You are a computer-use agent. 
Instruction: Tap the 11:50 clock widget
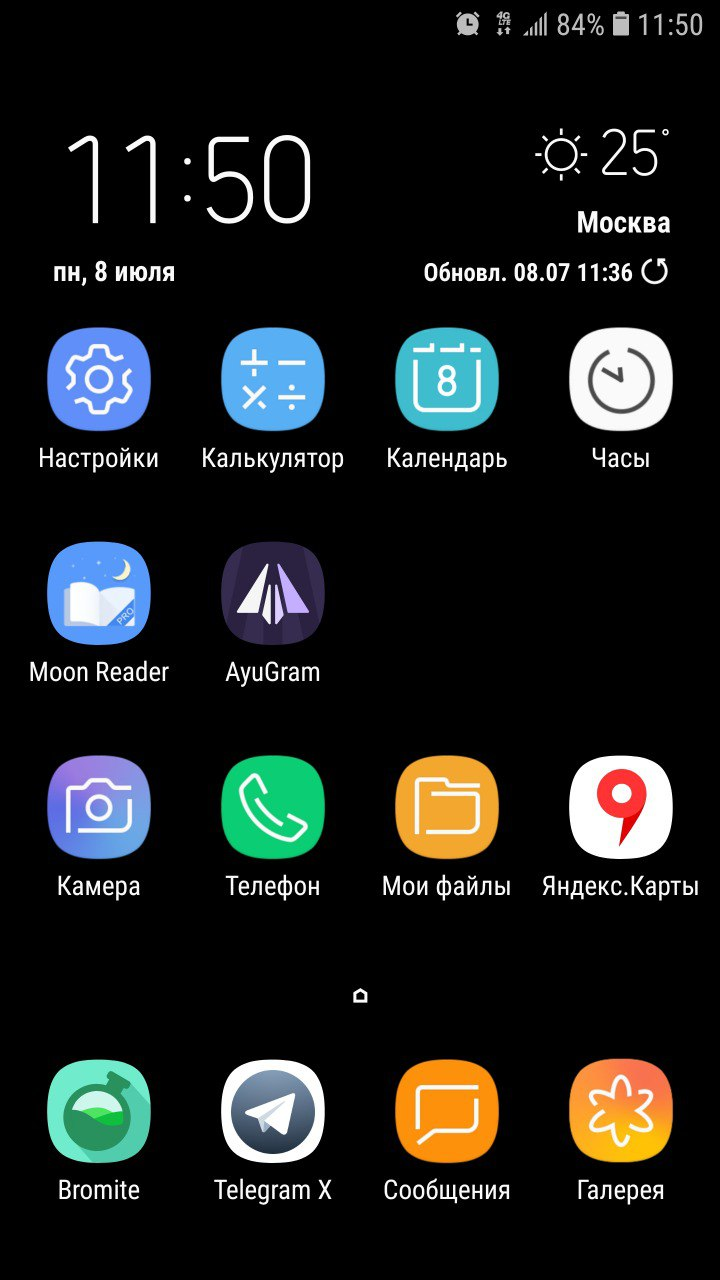[x=189, y=180]
